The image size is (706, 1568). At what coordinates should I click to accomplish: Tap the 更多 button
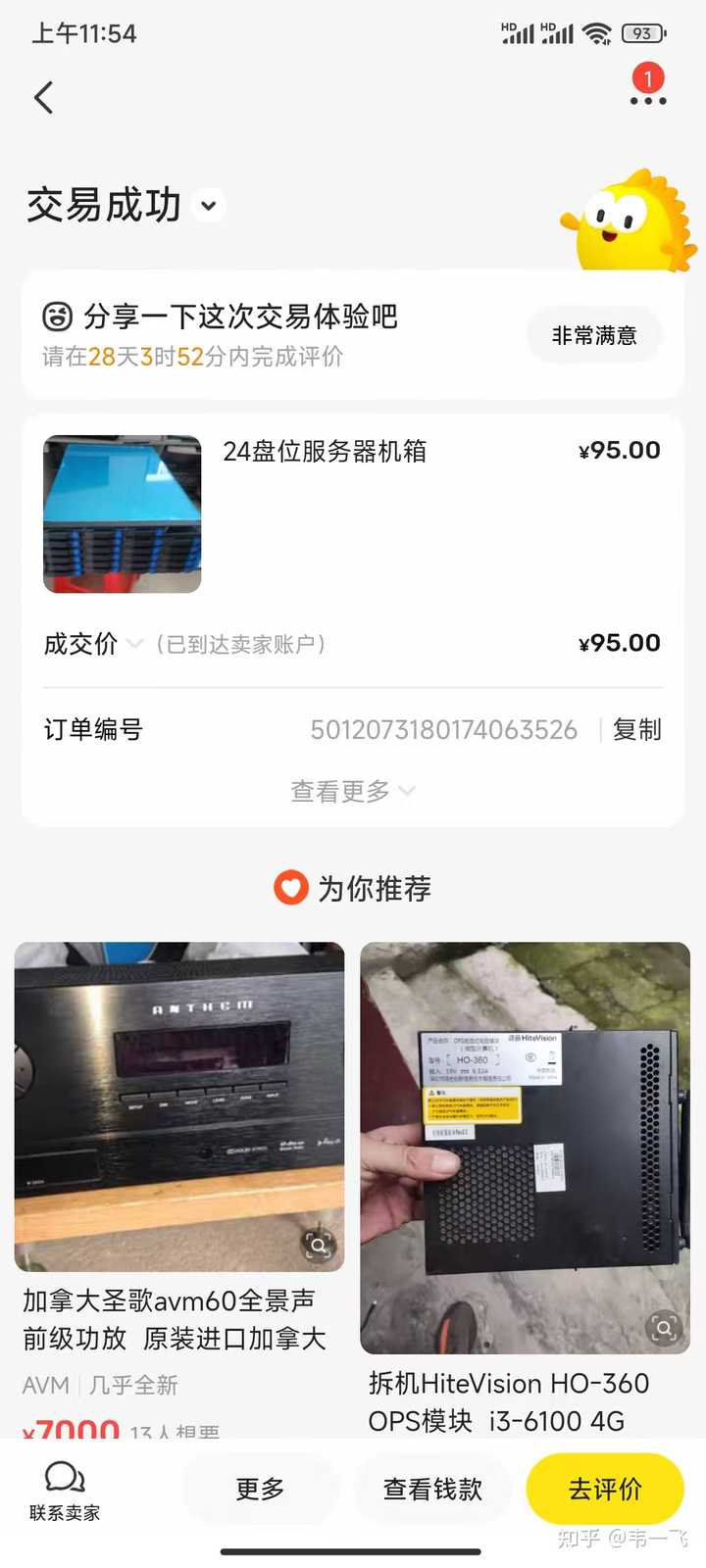(x=260, y=1490)
